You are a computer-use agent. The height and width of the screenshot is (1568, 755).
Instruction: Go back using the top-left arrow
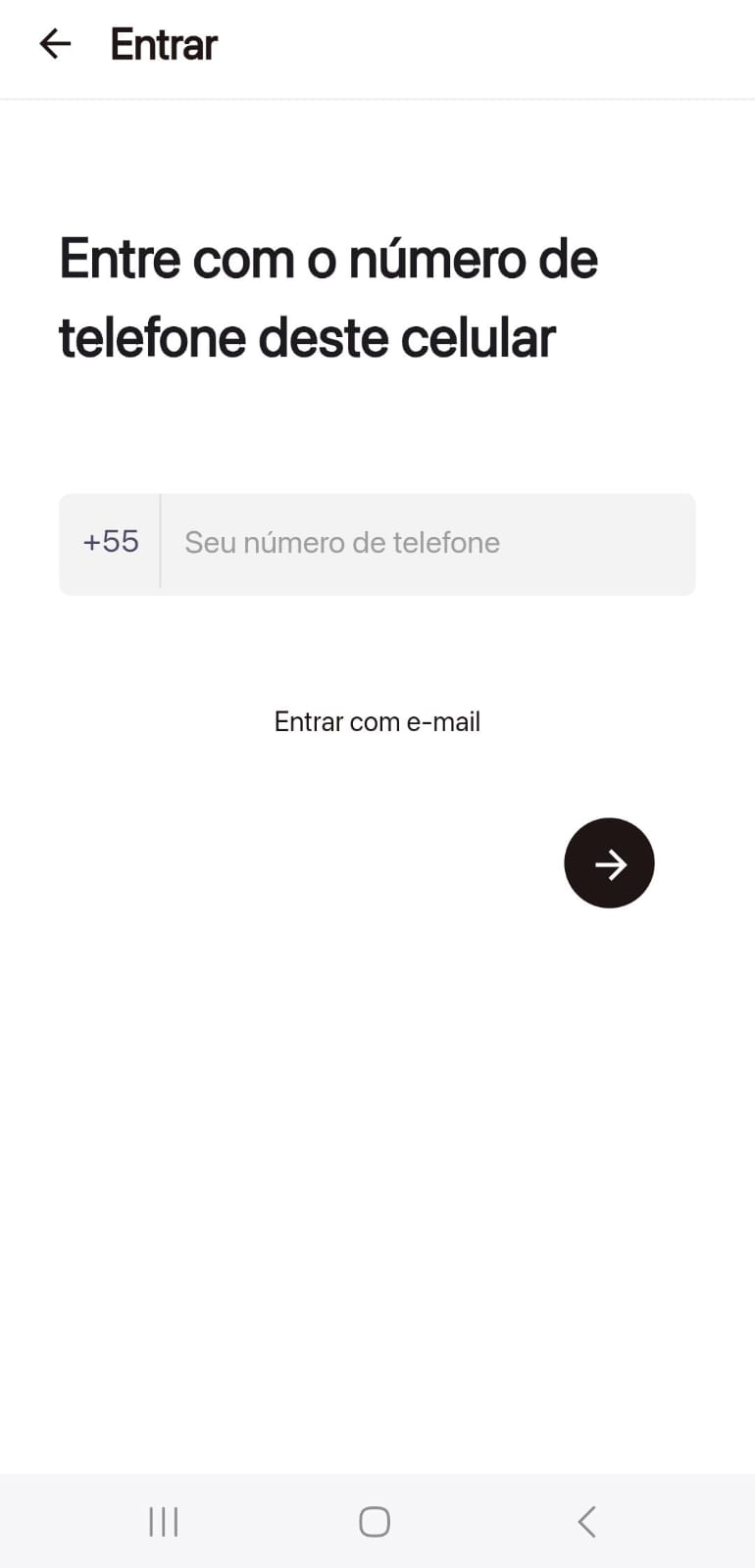55,44
